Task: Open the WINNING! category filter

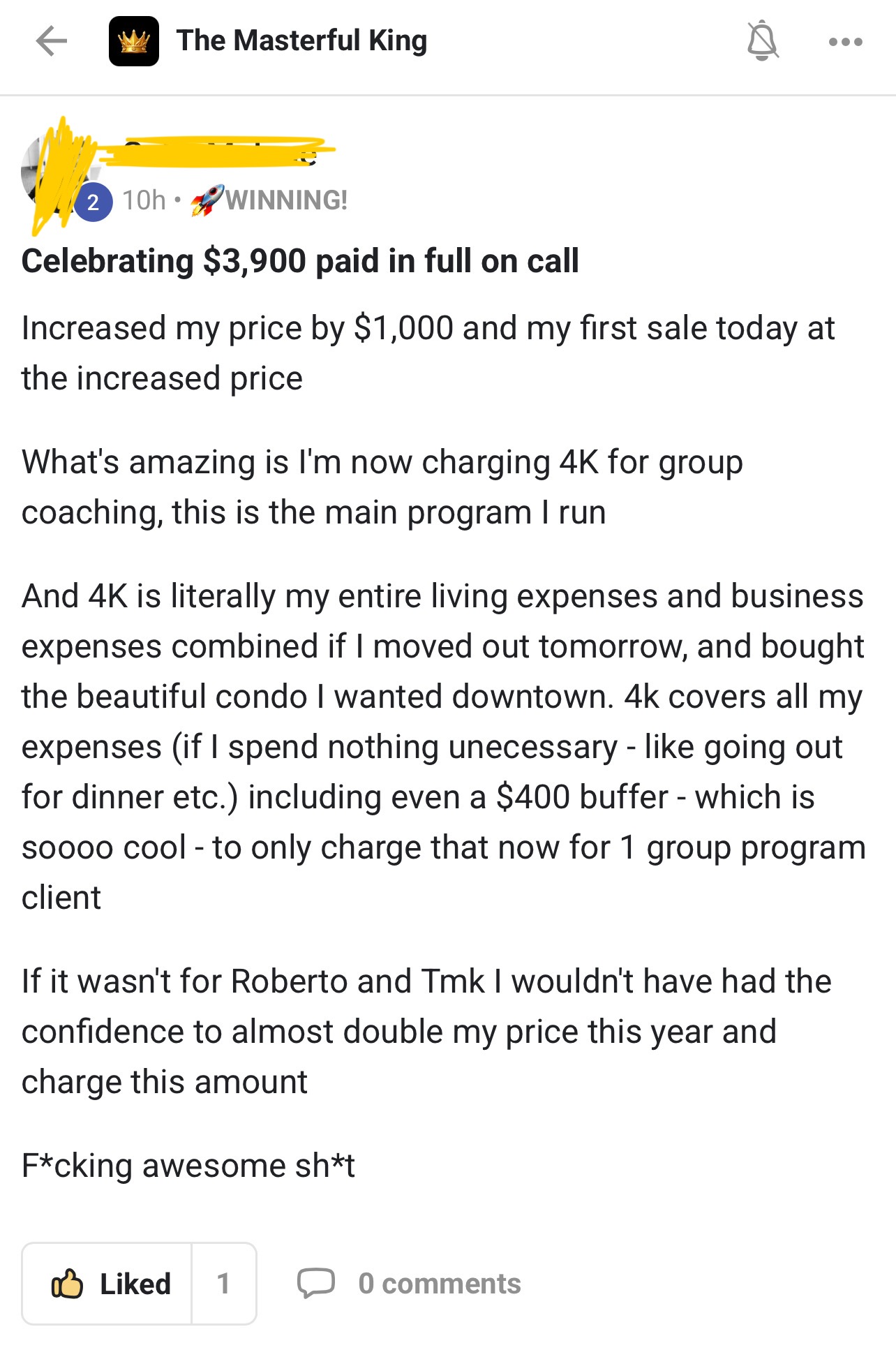Action: click(286, 200)
